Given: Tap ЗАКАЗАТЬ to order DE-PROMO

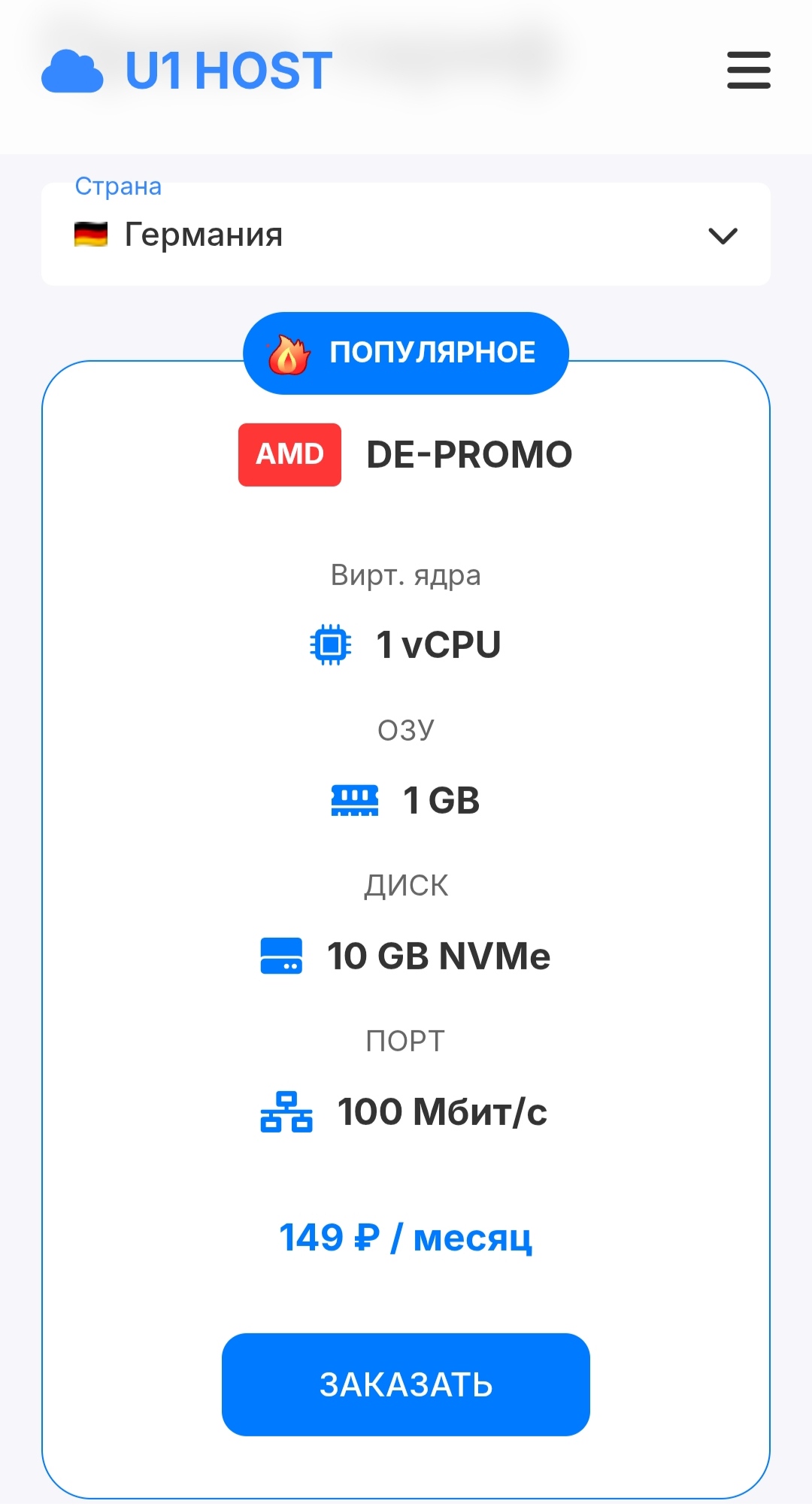Looking at the screenshot, I should [x=406, y=1384].
